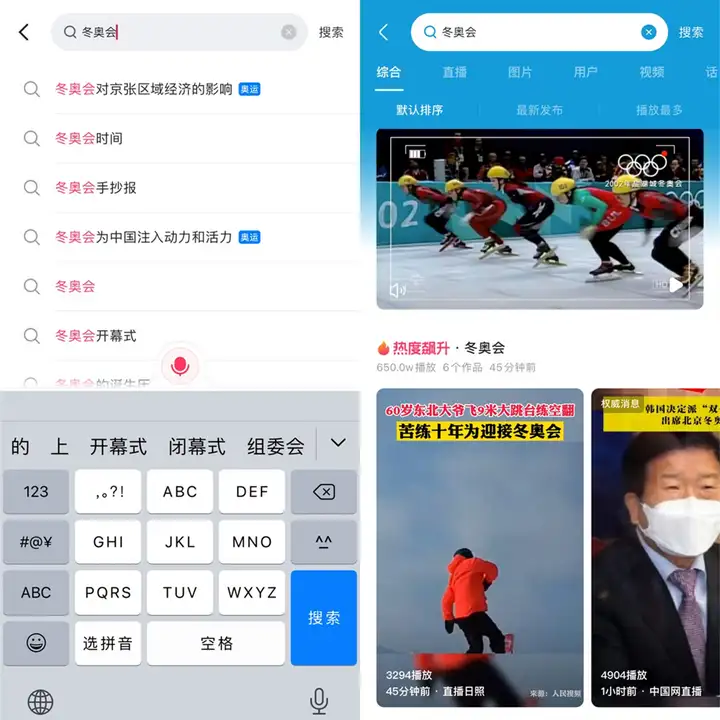The height and width of the screenshot is (720, 720).
Task: Sort results by 最新发布
Action: click(540, 110)
